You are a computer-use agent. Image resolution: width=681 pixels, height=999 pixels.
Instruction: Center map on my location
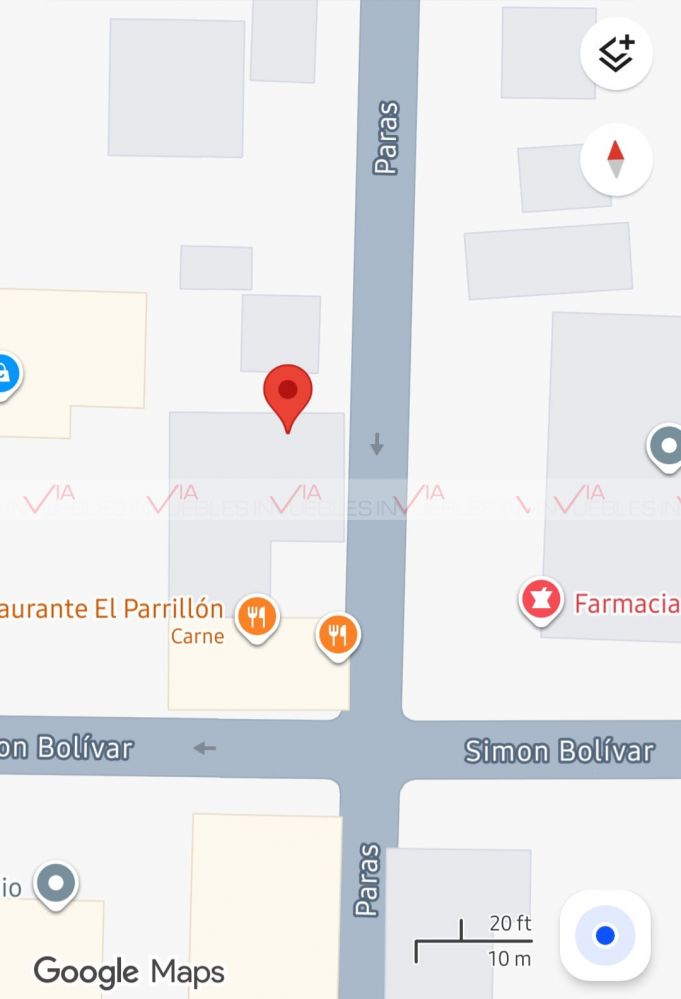pos(604,935)
